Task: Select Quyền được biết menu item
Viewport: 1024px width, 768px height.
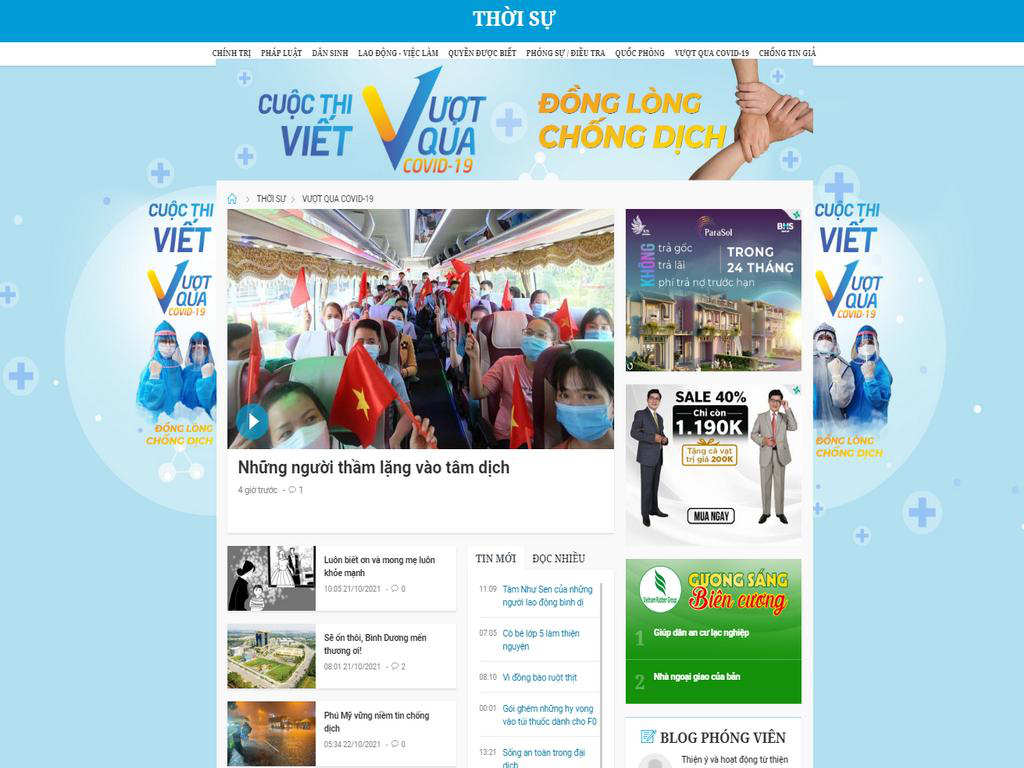Action: click(482, 53)
